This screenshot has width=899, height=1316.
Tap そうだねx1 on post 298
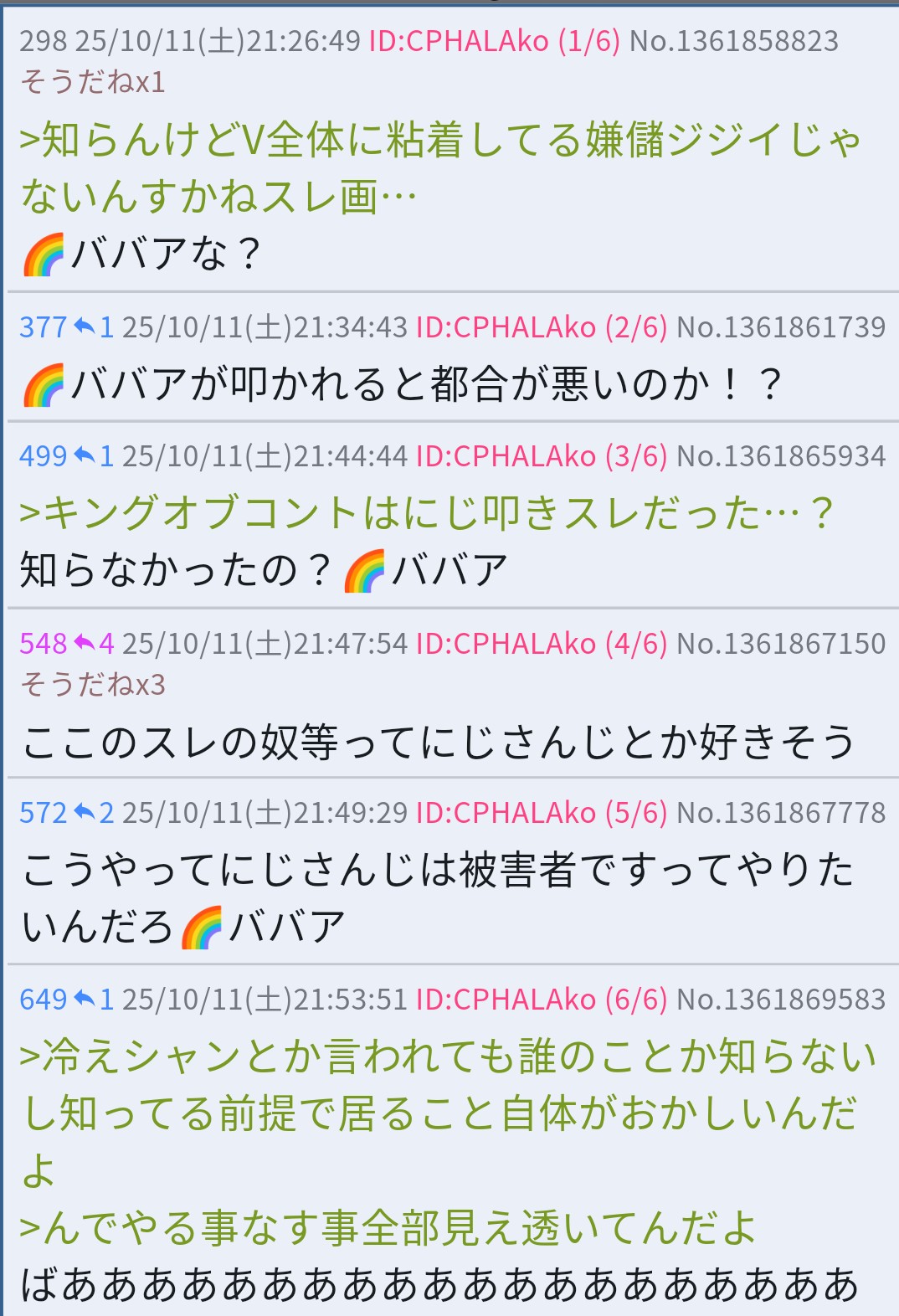click(x=93, y=82)
